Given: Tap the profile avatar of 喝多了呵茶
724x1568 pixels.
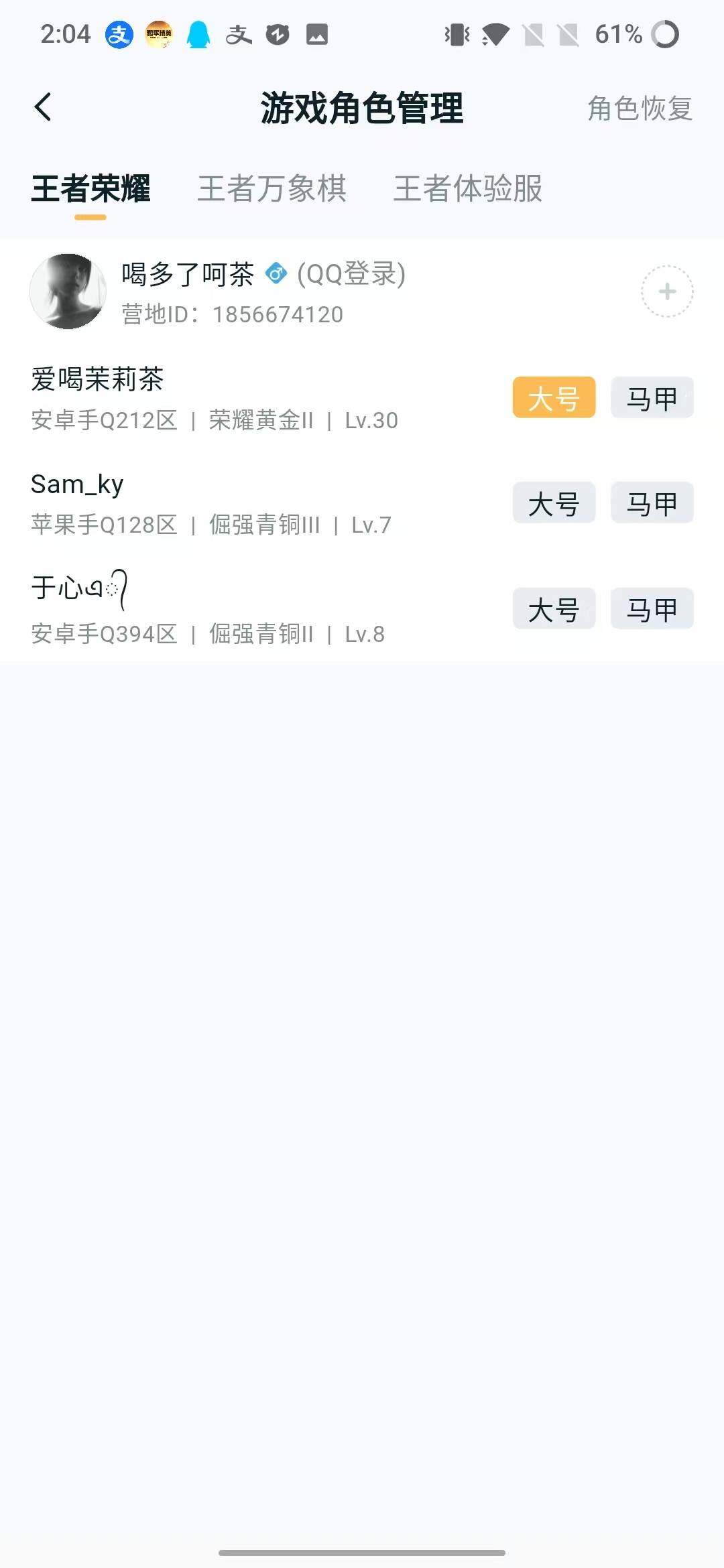Looking at the screenshot, I should click(68, 291).
